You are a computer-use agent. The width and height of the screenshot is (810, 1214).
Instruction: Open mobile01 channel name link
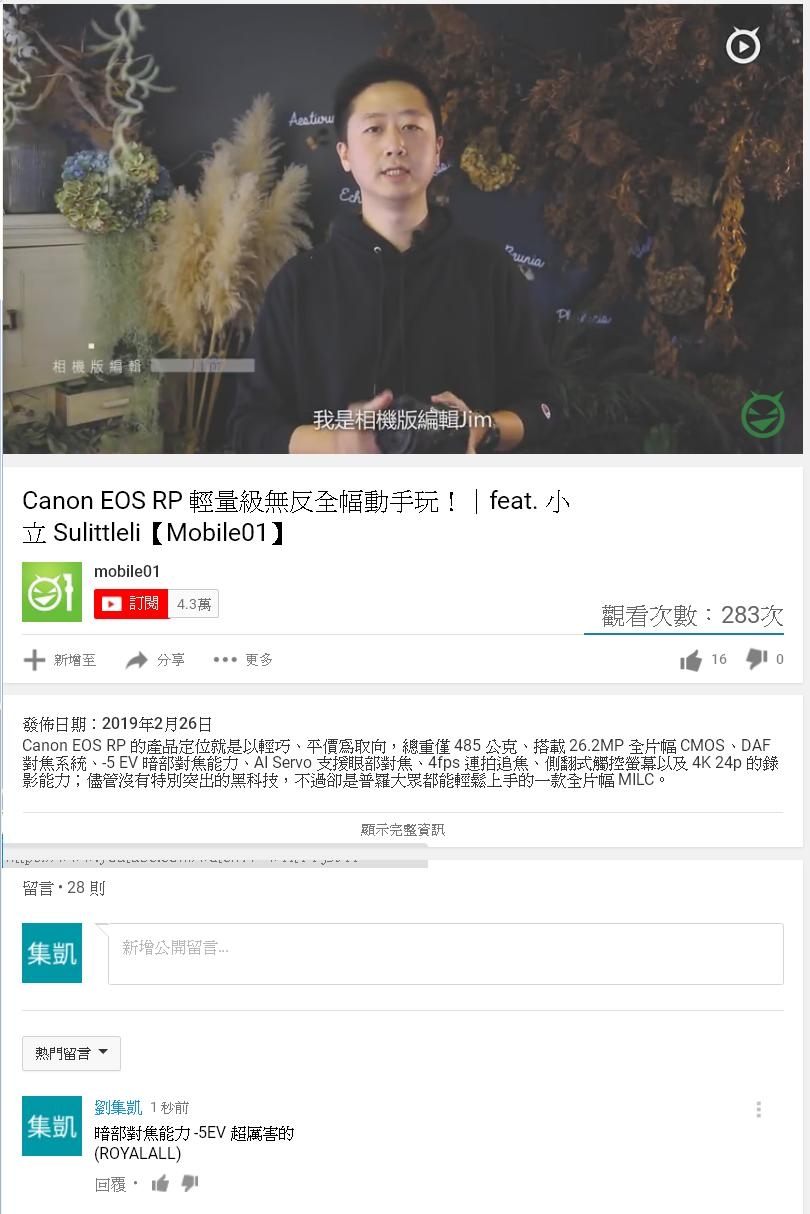click(127, 572)
